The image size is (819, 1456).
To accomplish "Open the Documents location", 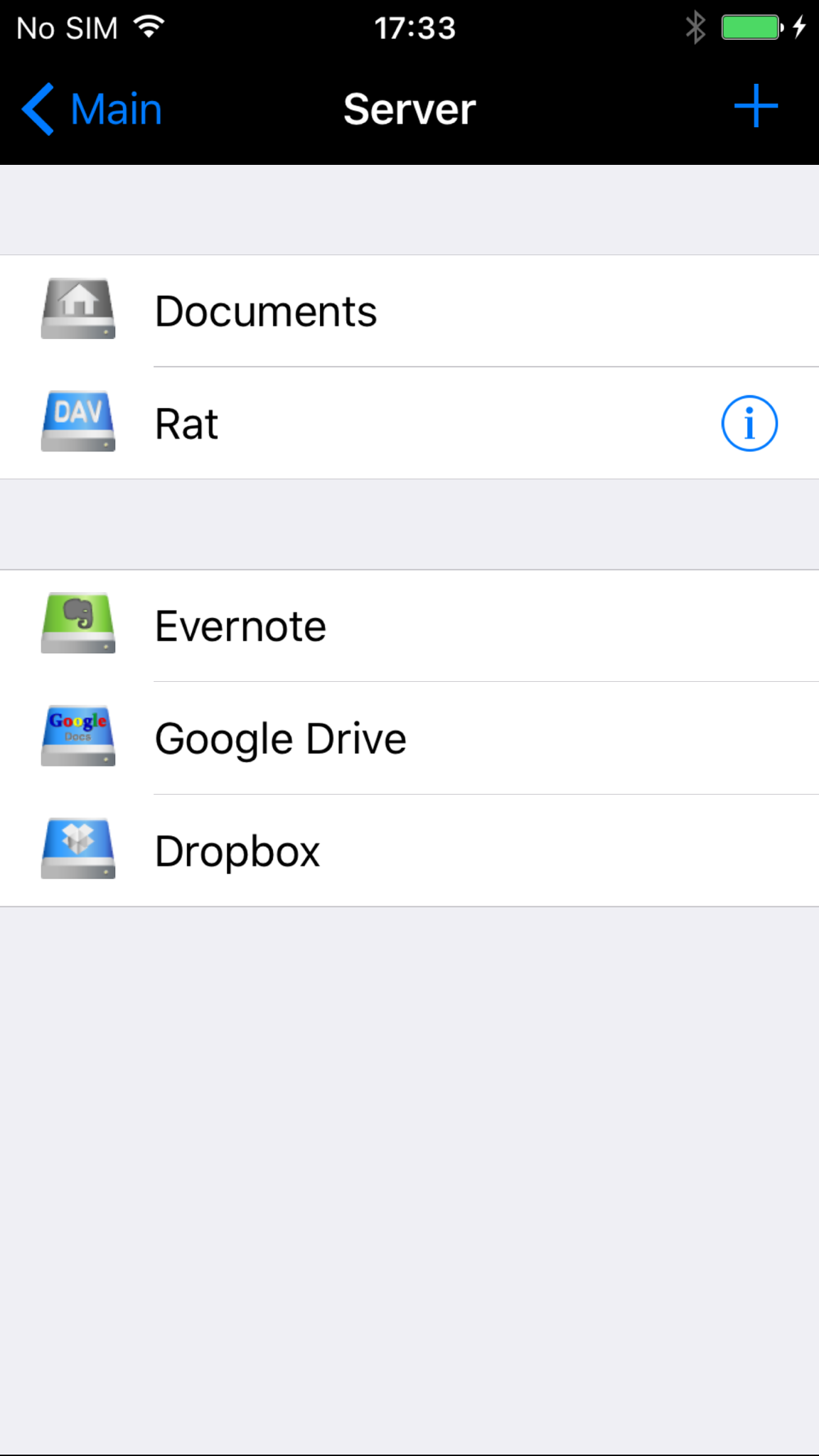I will 409,311.
